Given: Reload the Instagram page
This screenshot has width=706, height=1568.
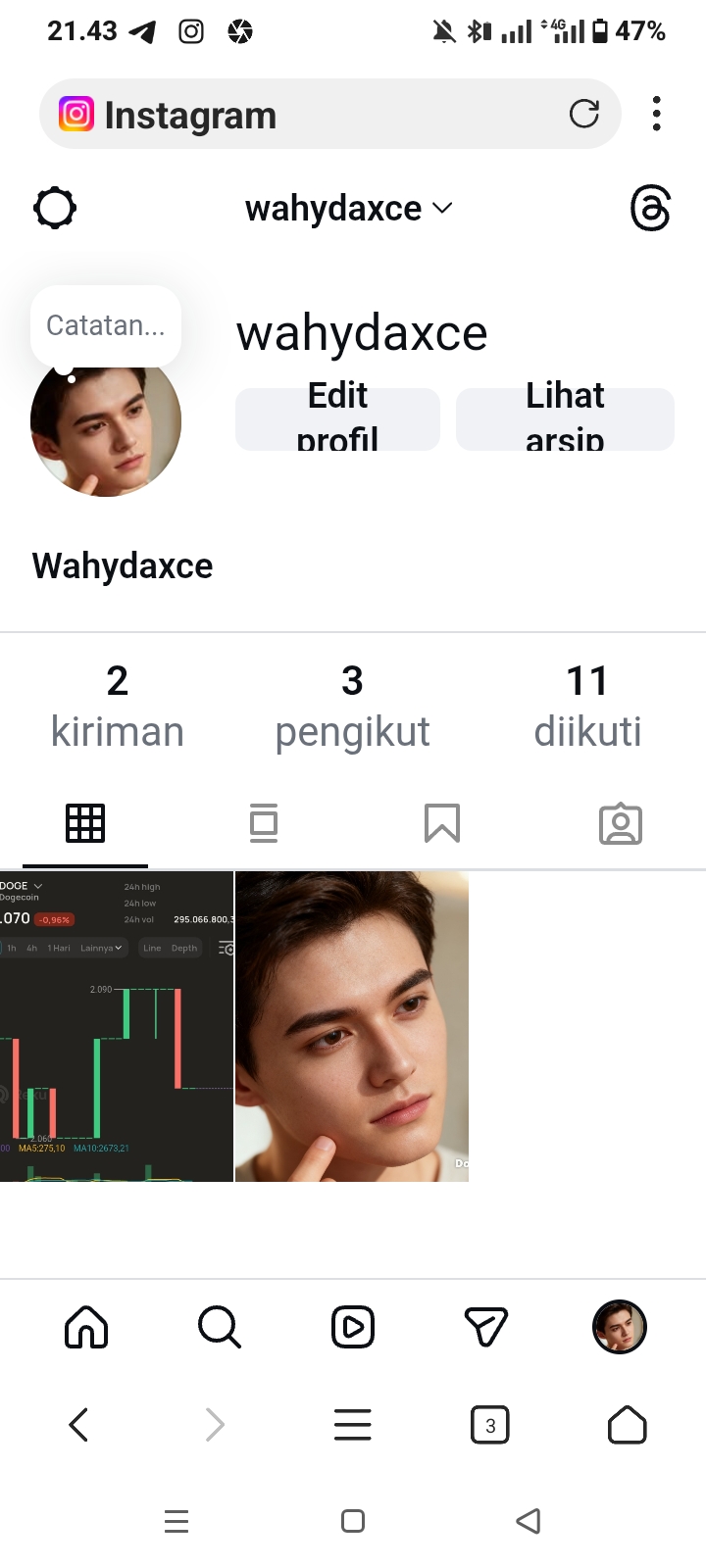Looking at the screenshot, I should tap(584, 114).
